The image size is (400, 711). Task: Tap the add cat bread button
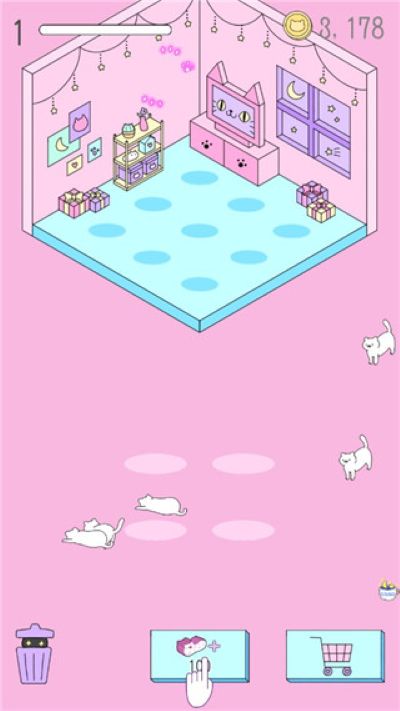[x=200, y=655]
